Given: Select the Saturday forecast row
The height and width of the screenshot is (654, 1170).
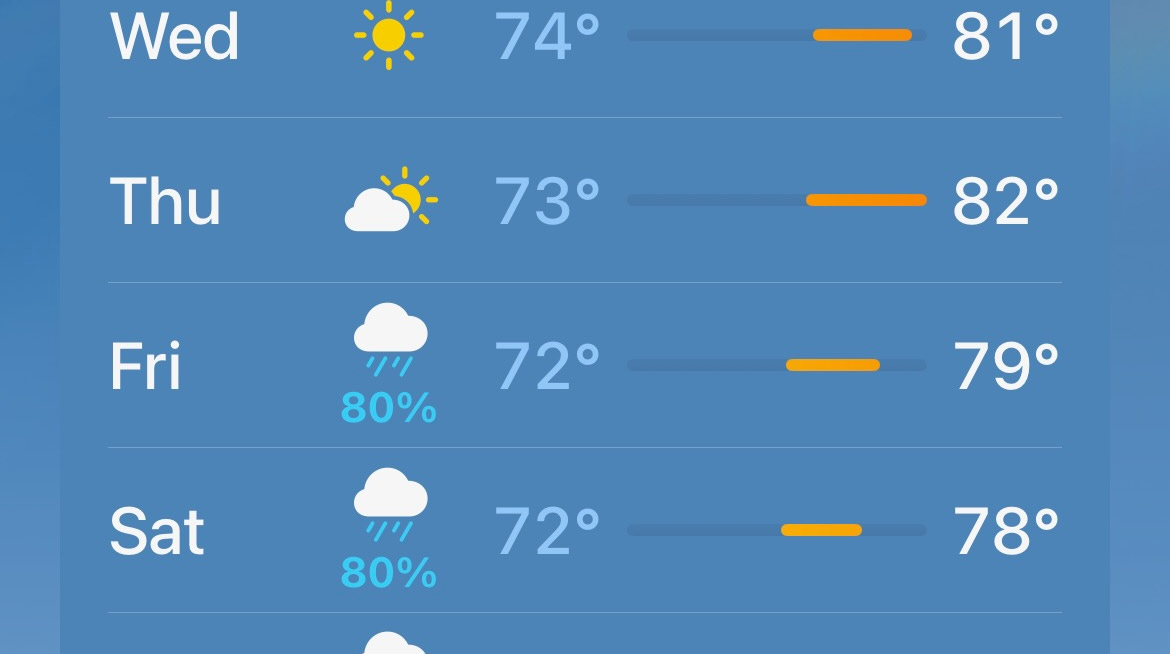Looking at the screenshot, I should (x=585, y=530).
